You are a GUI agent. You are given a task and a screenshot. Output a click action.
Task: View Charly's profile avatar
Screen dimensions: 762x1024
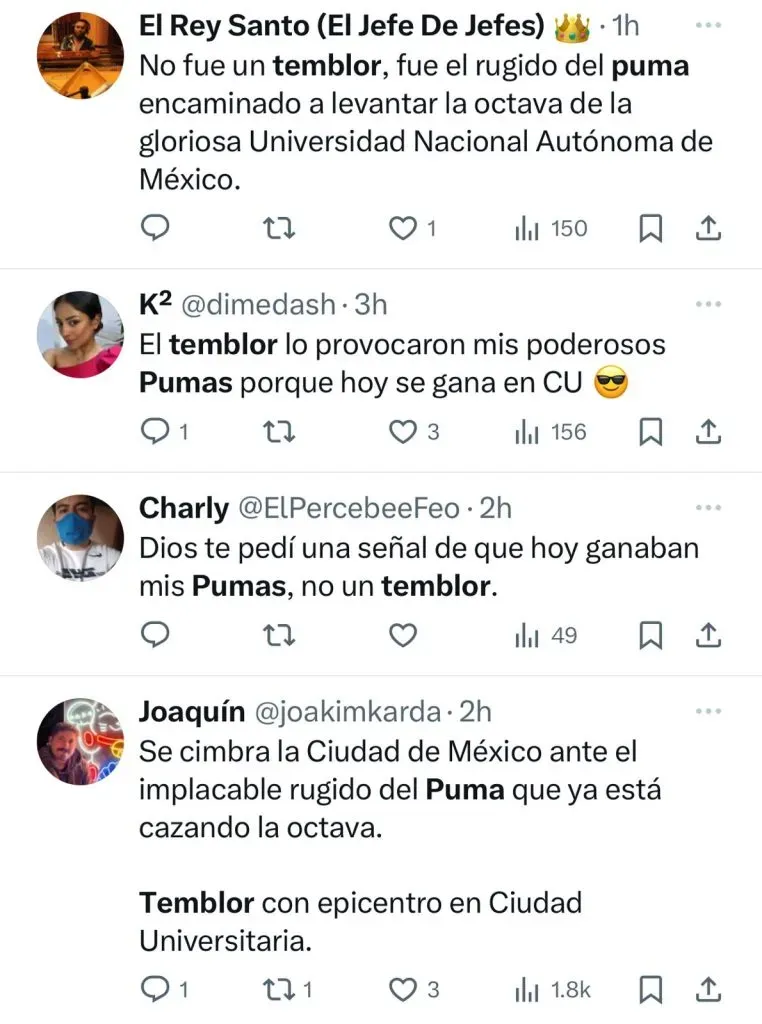pyautogui.click(x=80, y=538)
